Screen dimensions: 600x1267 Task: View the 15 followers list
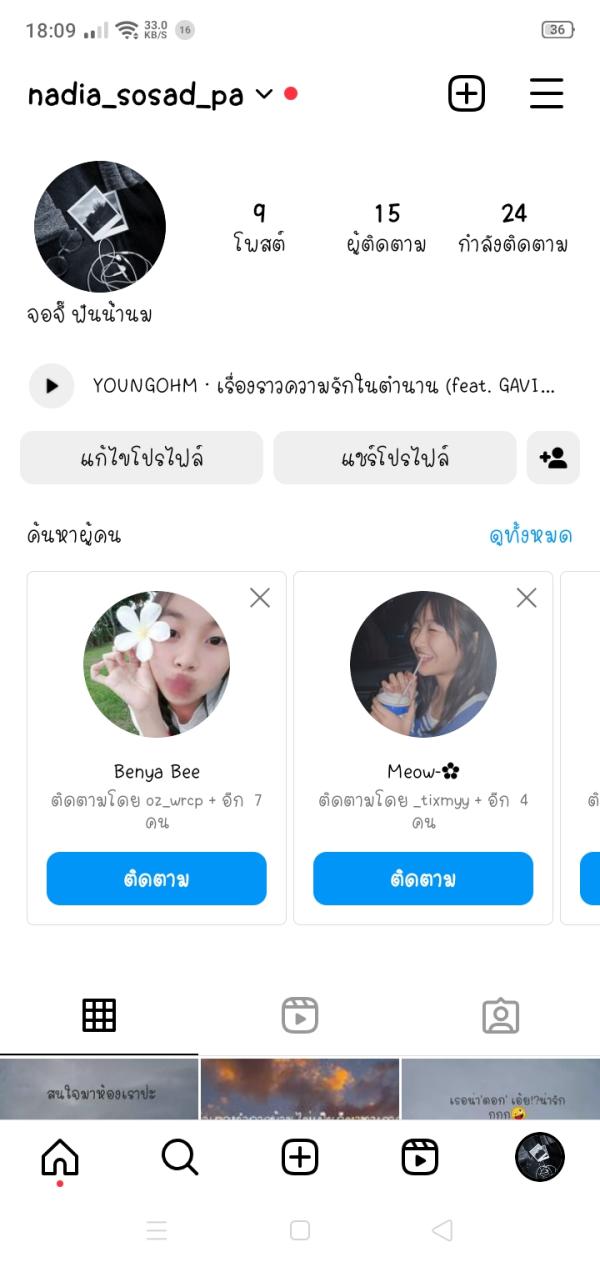pyautogui.click(x=387, y=227)
